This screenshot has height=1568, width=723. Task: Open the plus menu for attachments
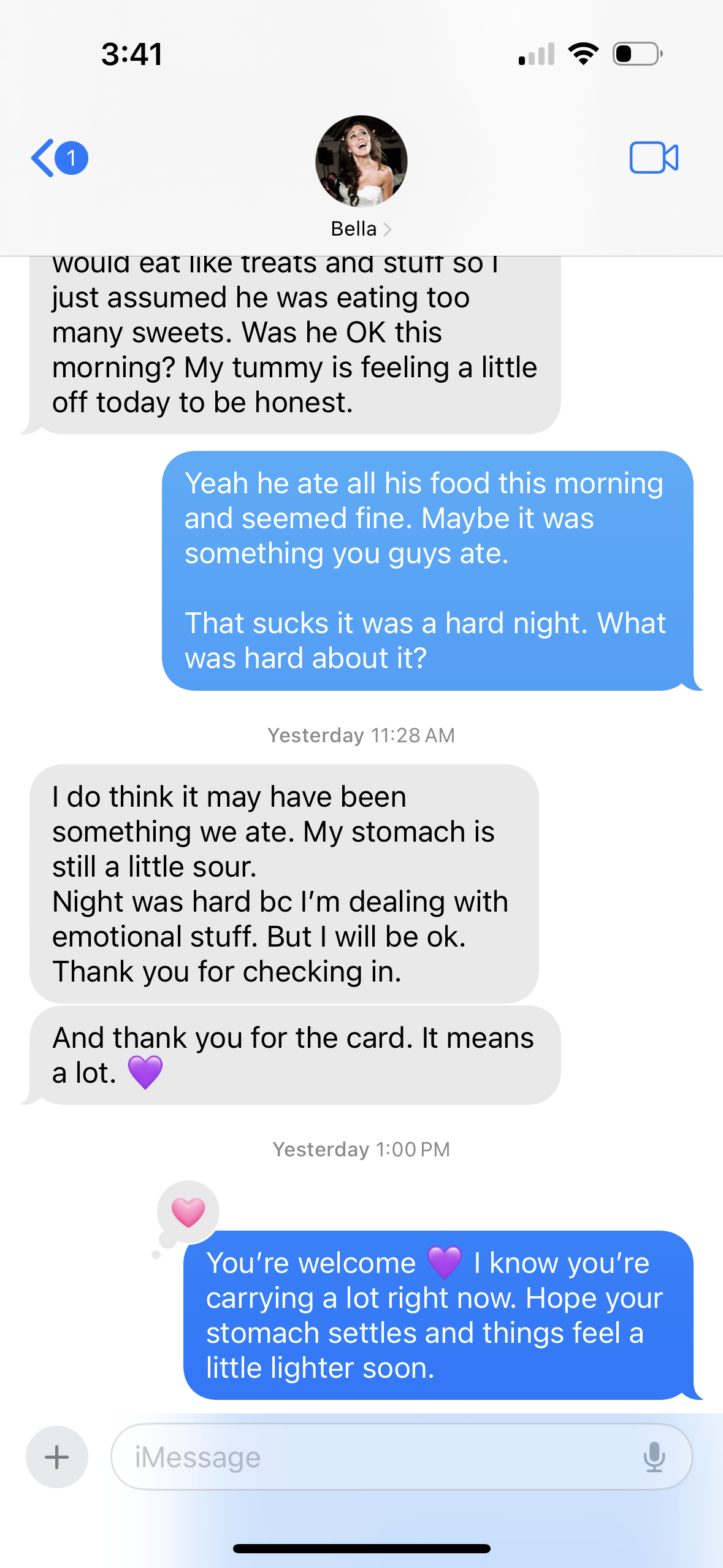[x=57, y=1456]
